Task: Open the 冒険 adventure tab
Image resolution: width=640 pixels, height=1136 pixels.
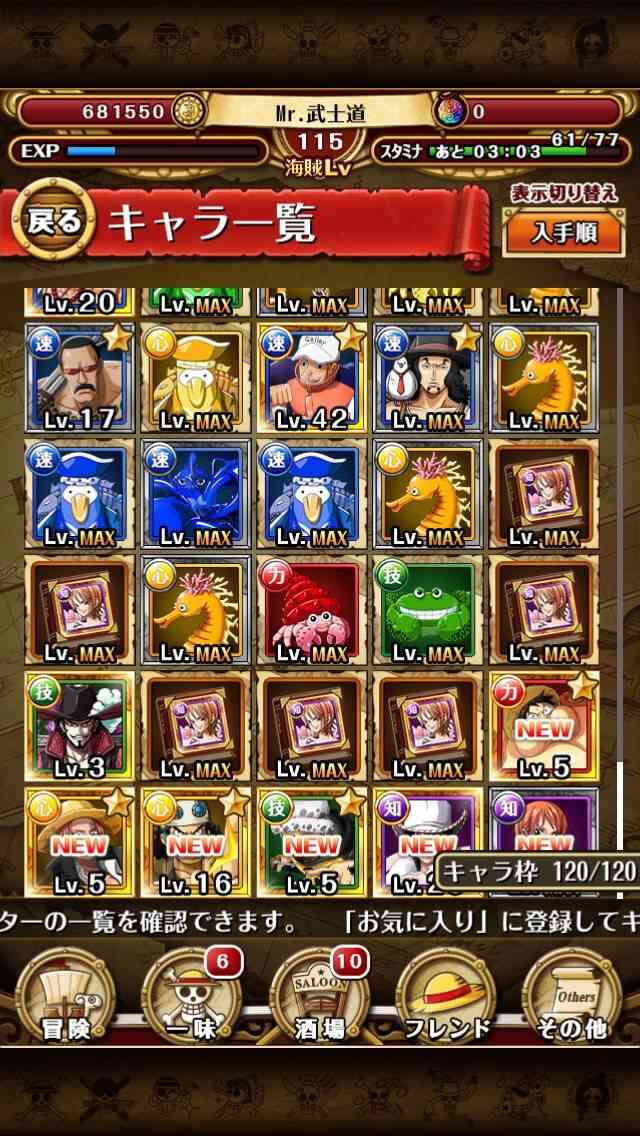Action: pyautogui.click(x=66, y=994)
